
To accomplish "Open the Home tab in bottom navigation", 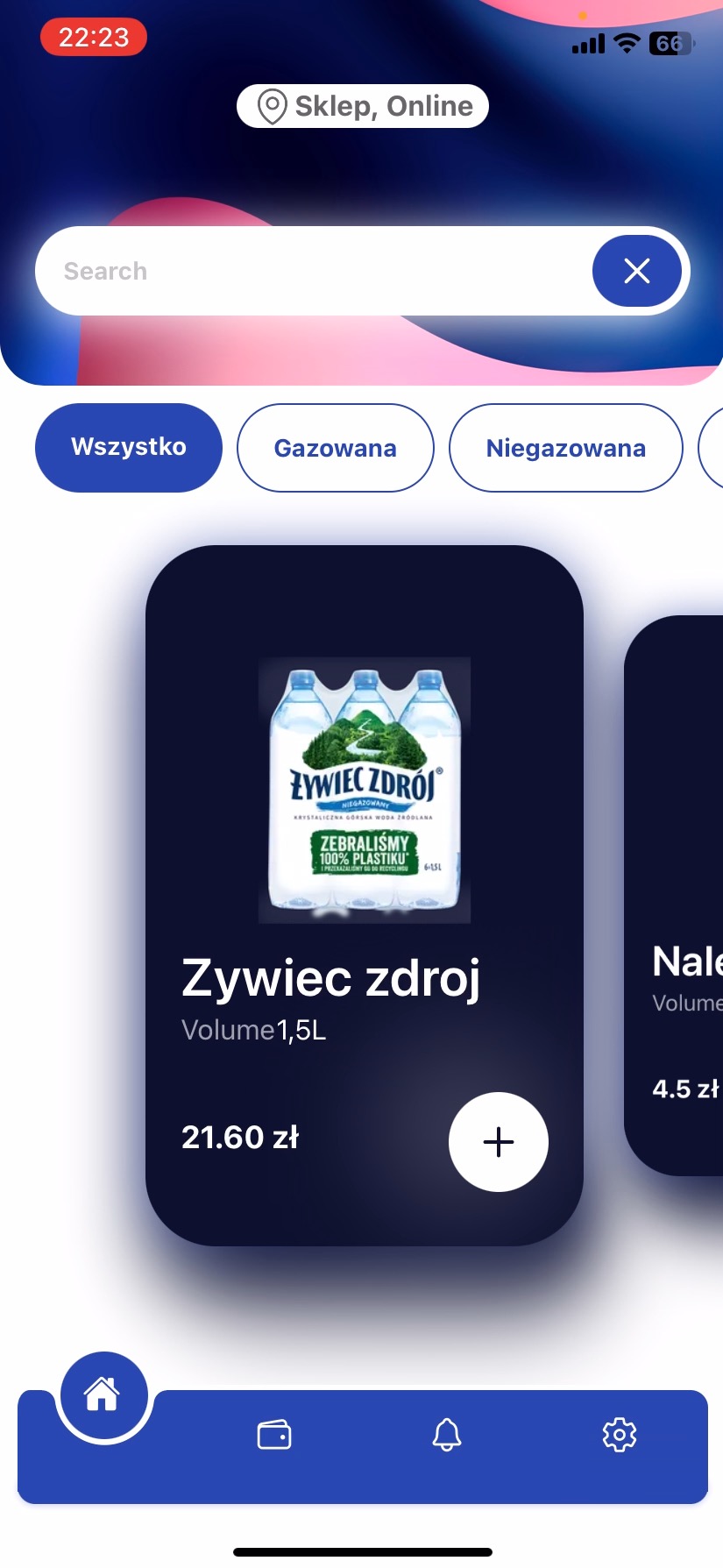I will (x=103, y=1394).
